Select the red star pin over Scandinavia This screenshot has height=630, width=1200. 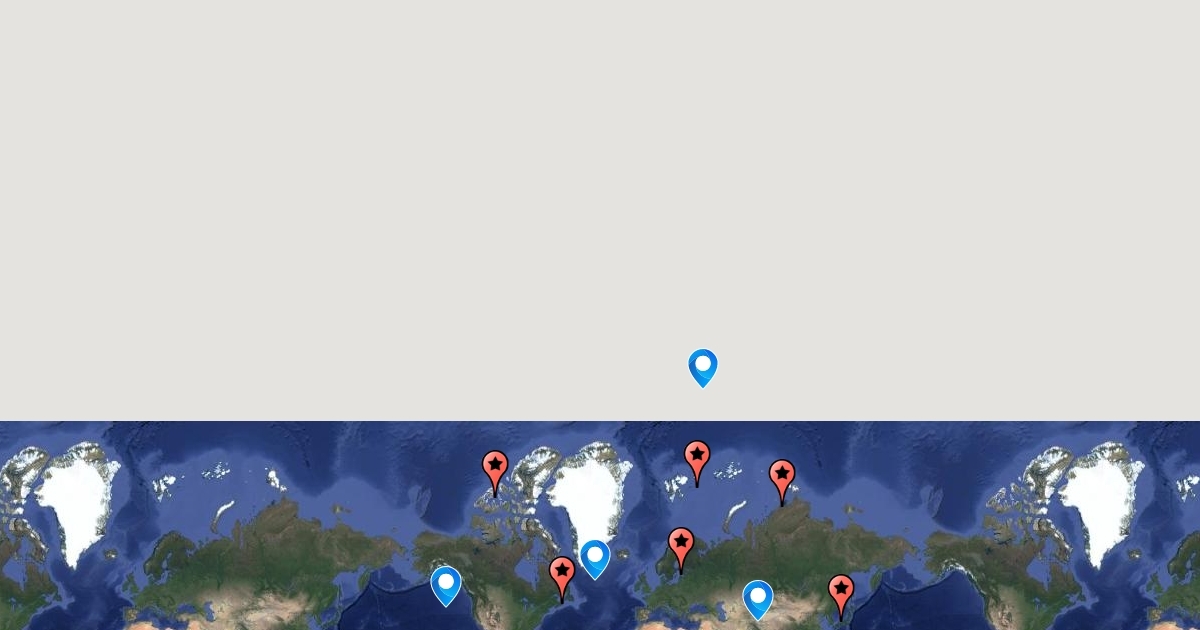point(681,544)
